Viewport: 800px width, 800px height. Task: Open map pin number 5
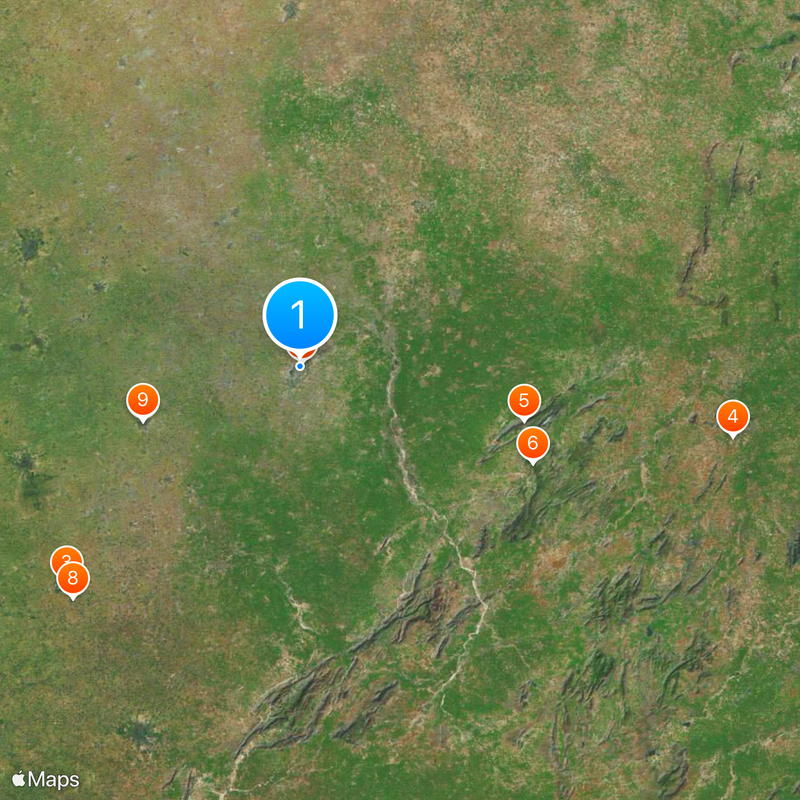click(x=524, y=401)
